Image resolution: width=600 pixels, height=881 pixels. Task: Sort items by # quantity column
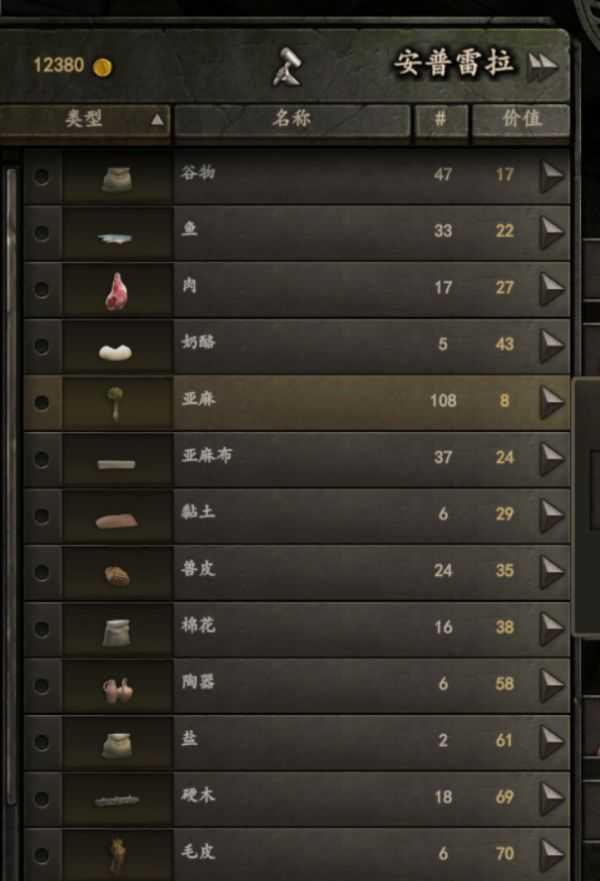pyautogui.click(x=440, y=120)
